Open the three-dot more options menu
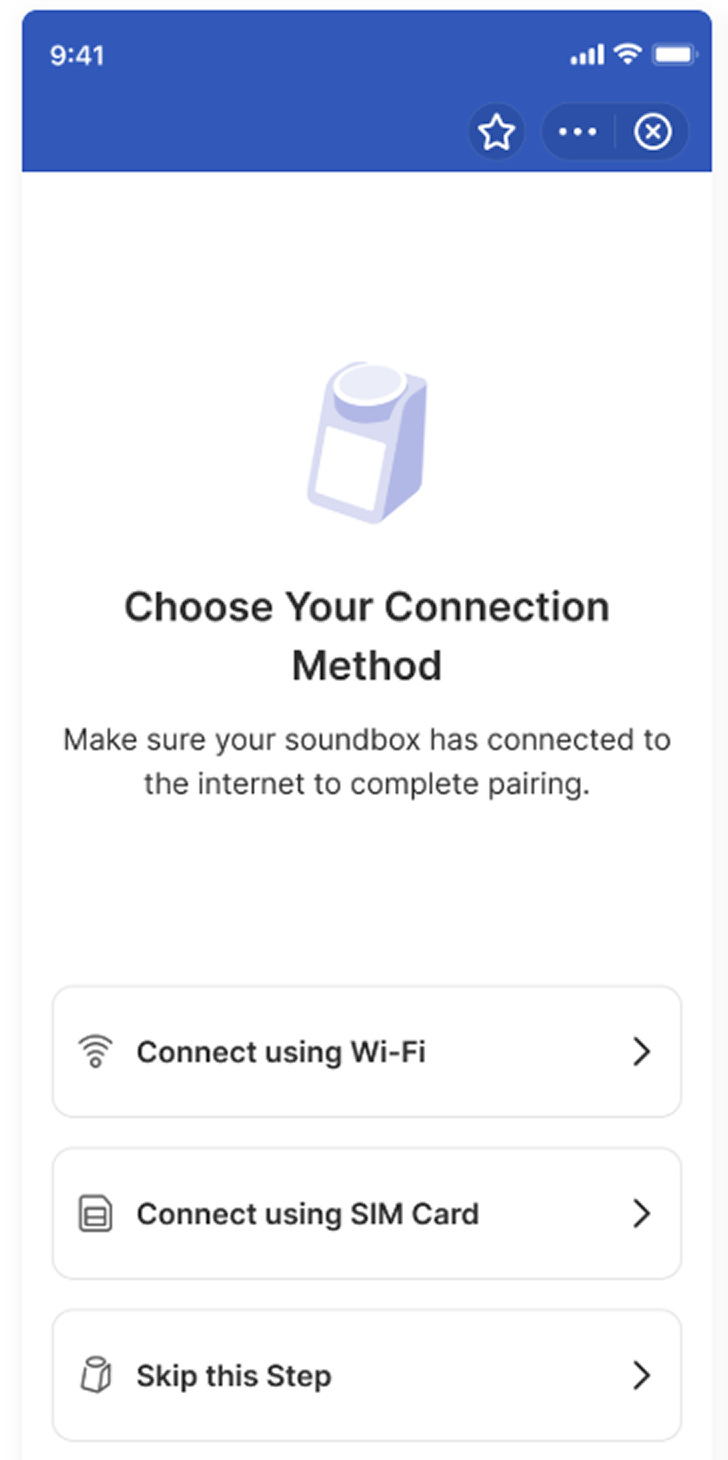The height and width of the screenshot is (1460, 728). click(x=578, y=132)
